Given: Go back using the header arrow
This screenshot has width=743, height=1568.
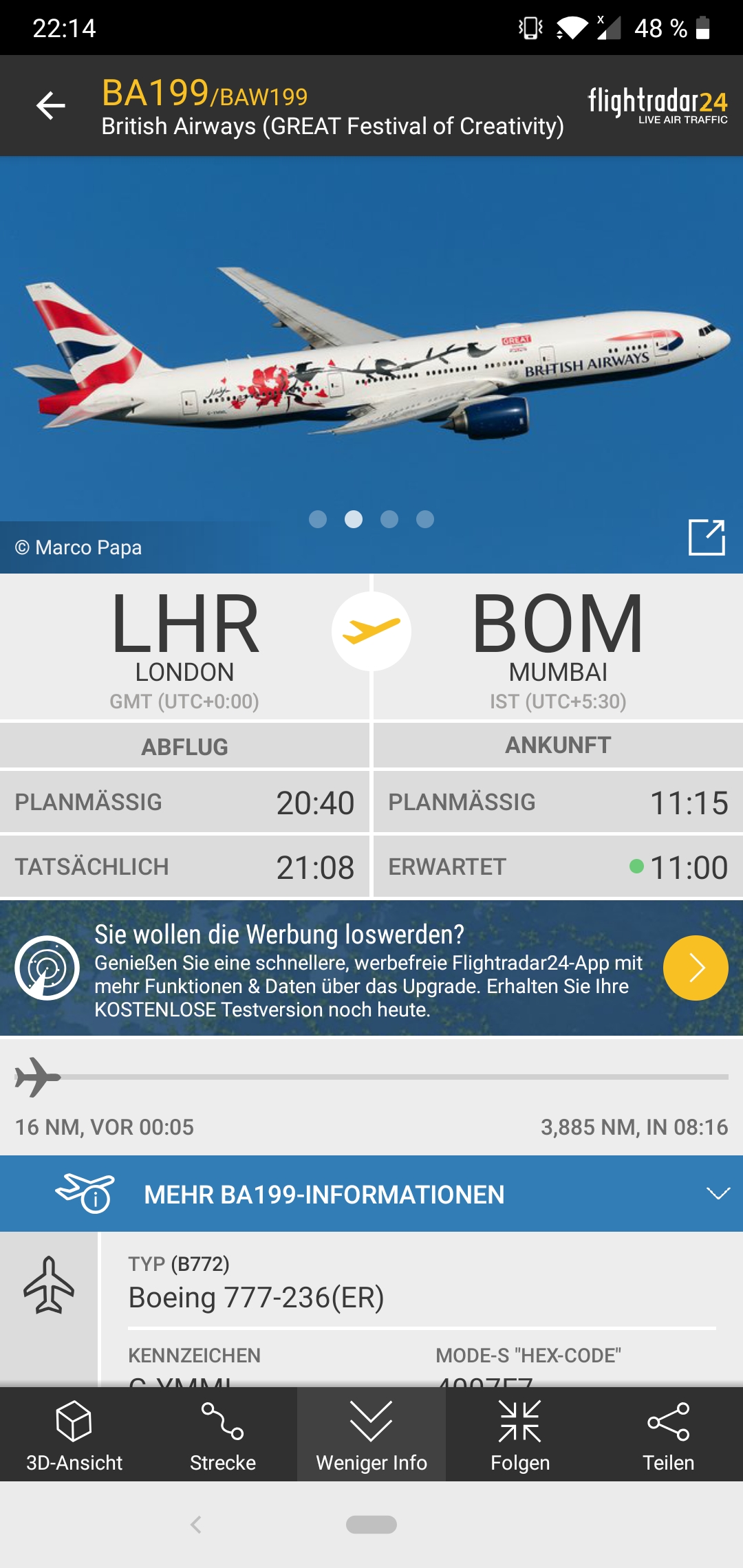Looking at the screenshot, I should pos(51,105).
